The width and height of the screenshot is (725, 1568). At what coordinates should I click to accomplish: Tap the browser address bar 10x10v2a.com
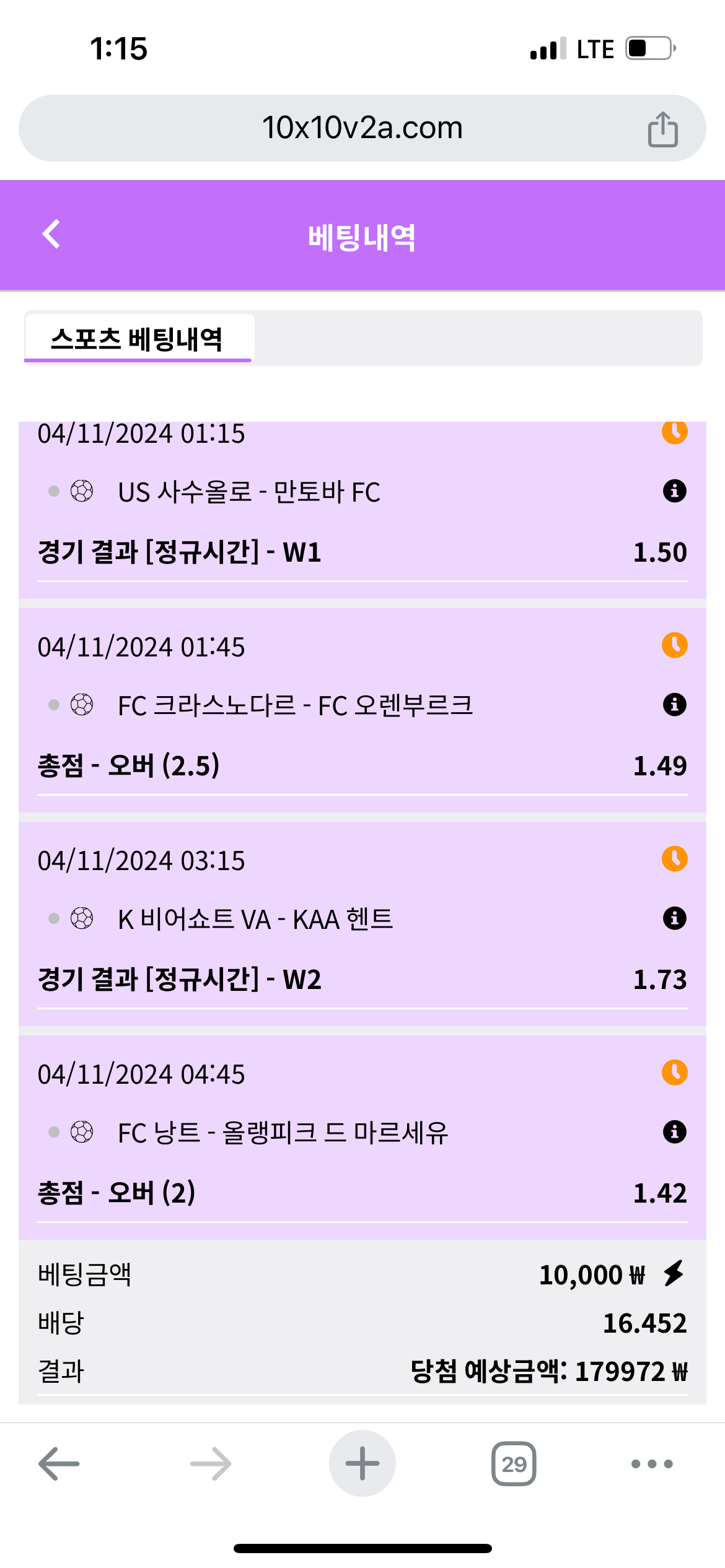362,128
